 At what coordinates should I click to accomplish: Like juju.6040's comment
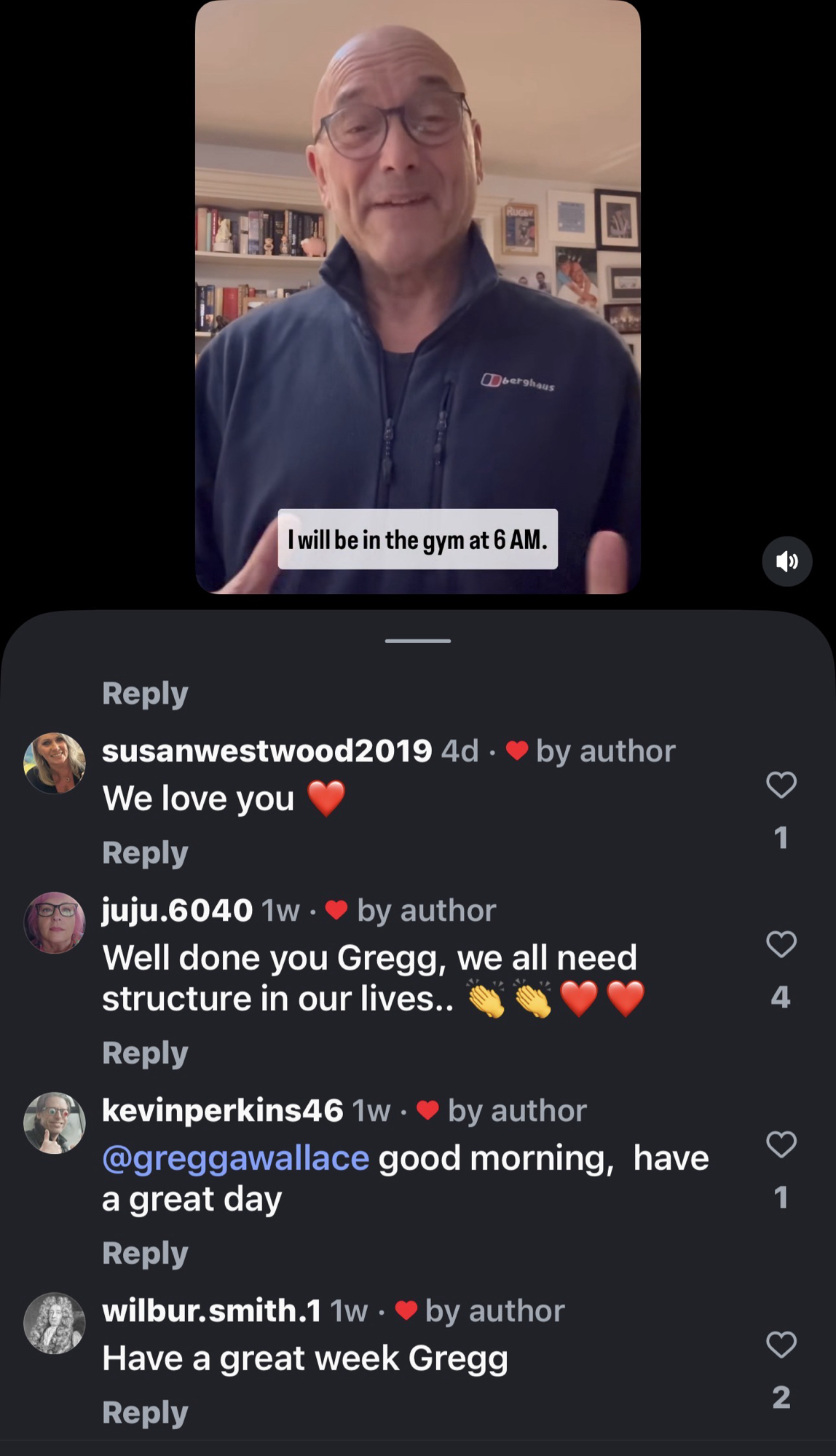point(781,944)
